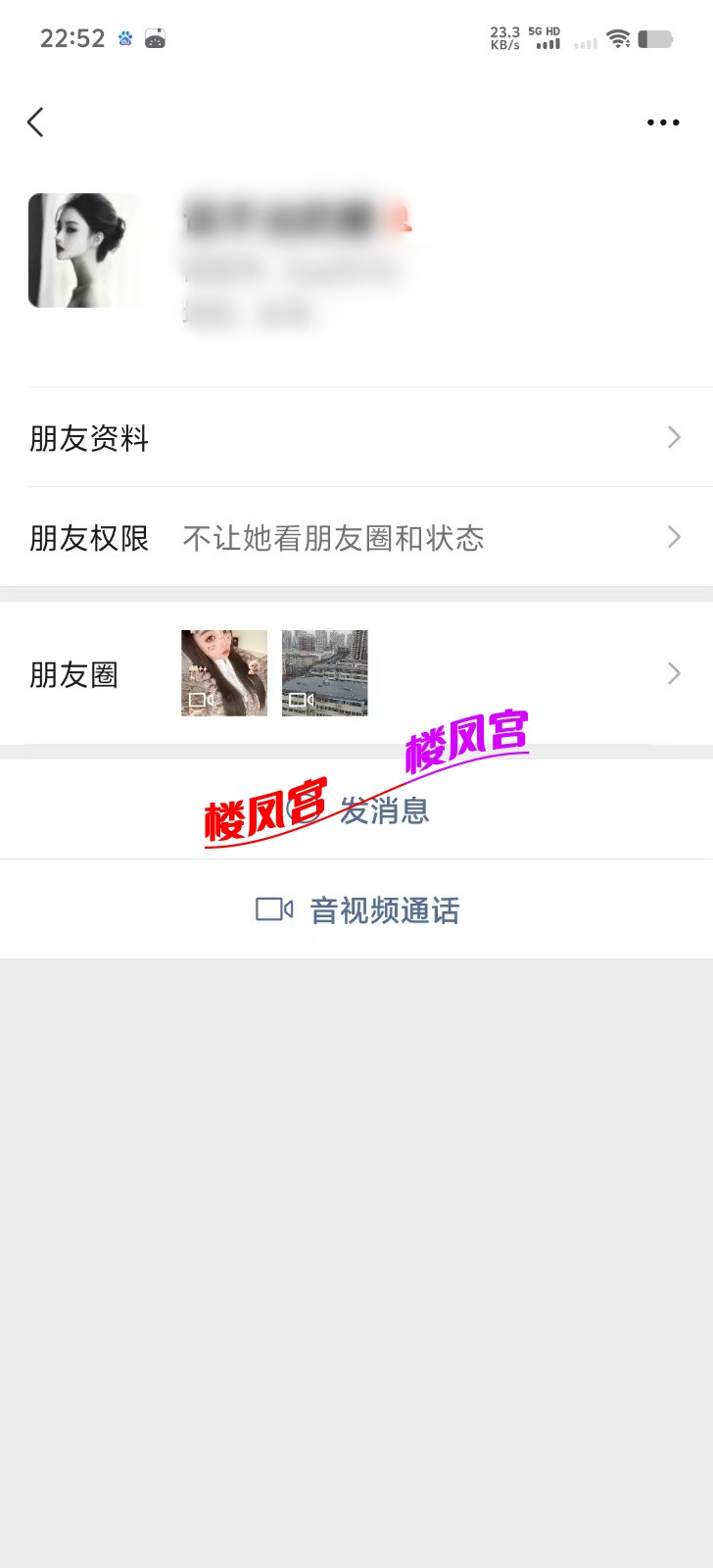View the contact's profile picture
The height and width of the screenshot is (1568, 713).
coord(84,251)
